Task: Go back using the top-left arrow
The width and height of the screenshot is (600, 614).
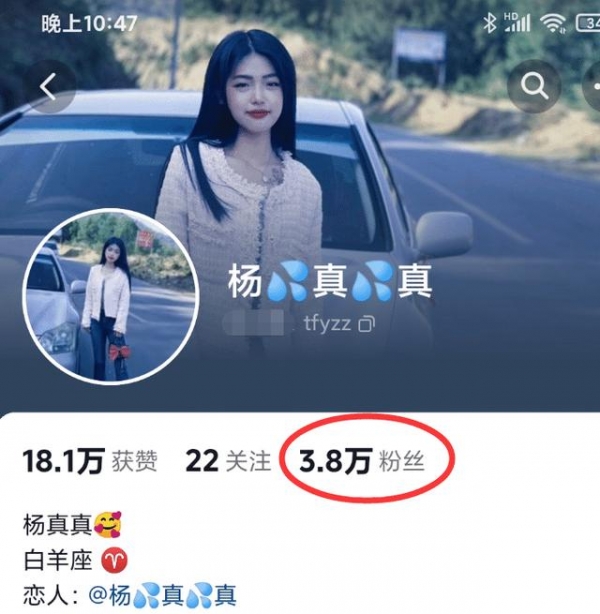Action: pos(49,87)
